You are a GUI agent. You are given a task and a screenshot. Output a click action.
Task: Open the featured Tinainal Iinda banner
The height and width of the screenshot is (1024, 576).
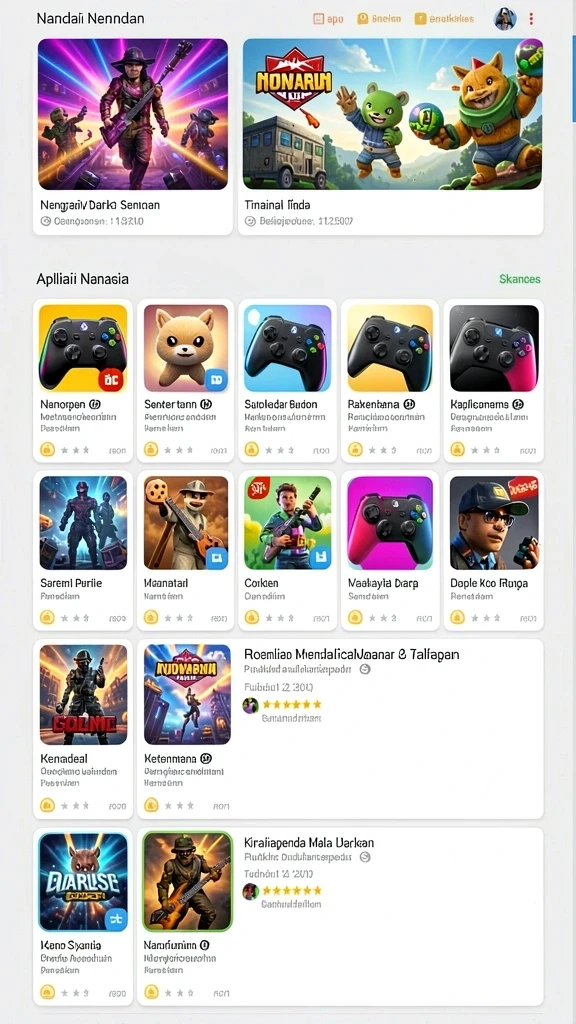(392, 136)
